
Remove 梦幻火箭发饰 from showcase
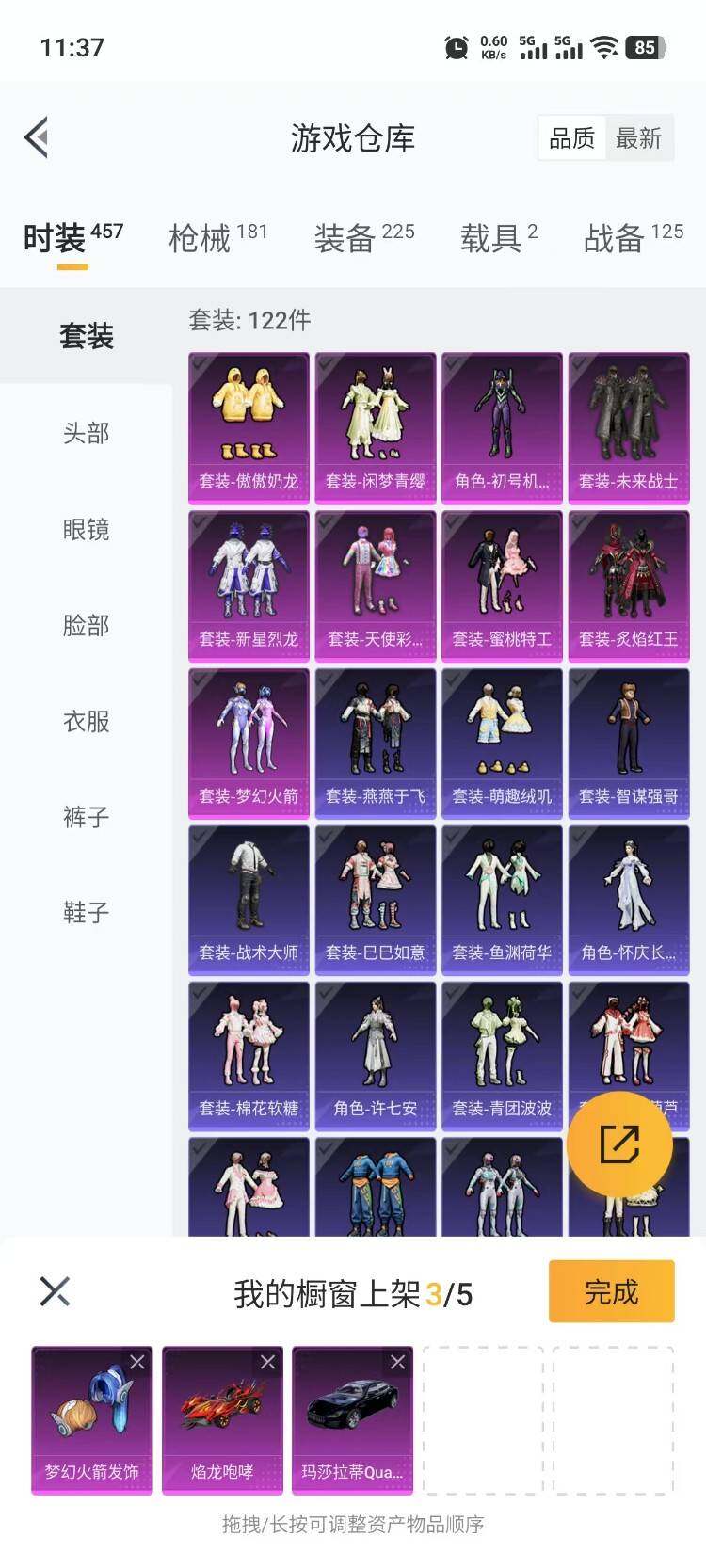point(137,1362)
